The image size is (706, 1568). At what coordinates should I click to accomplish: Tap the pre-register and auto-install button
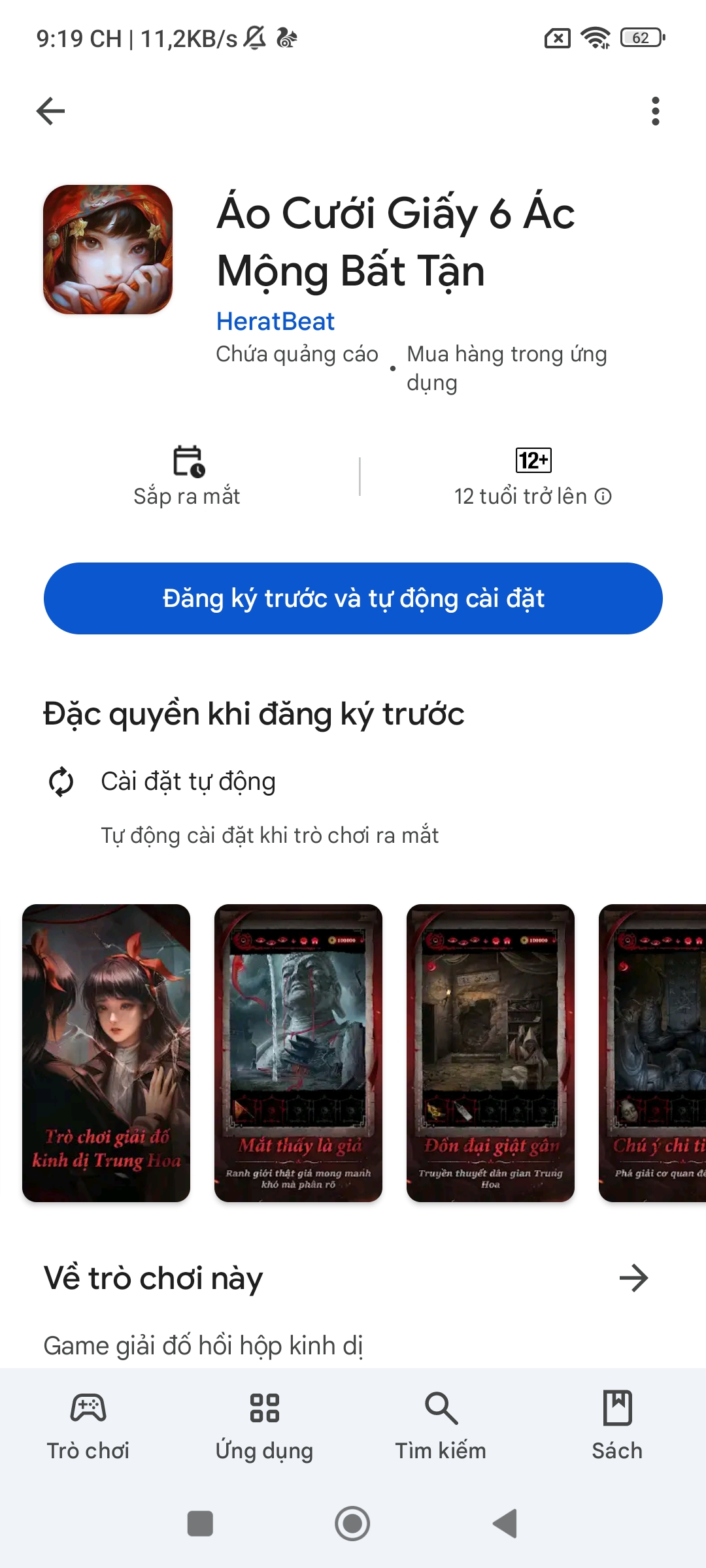[353, 598]
